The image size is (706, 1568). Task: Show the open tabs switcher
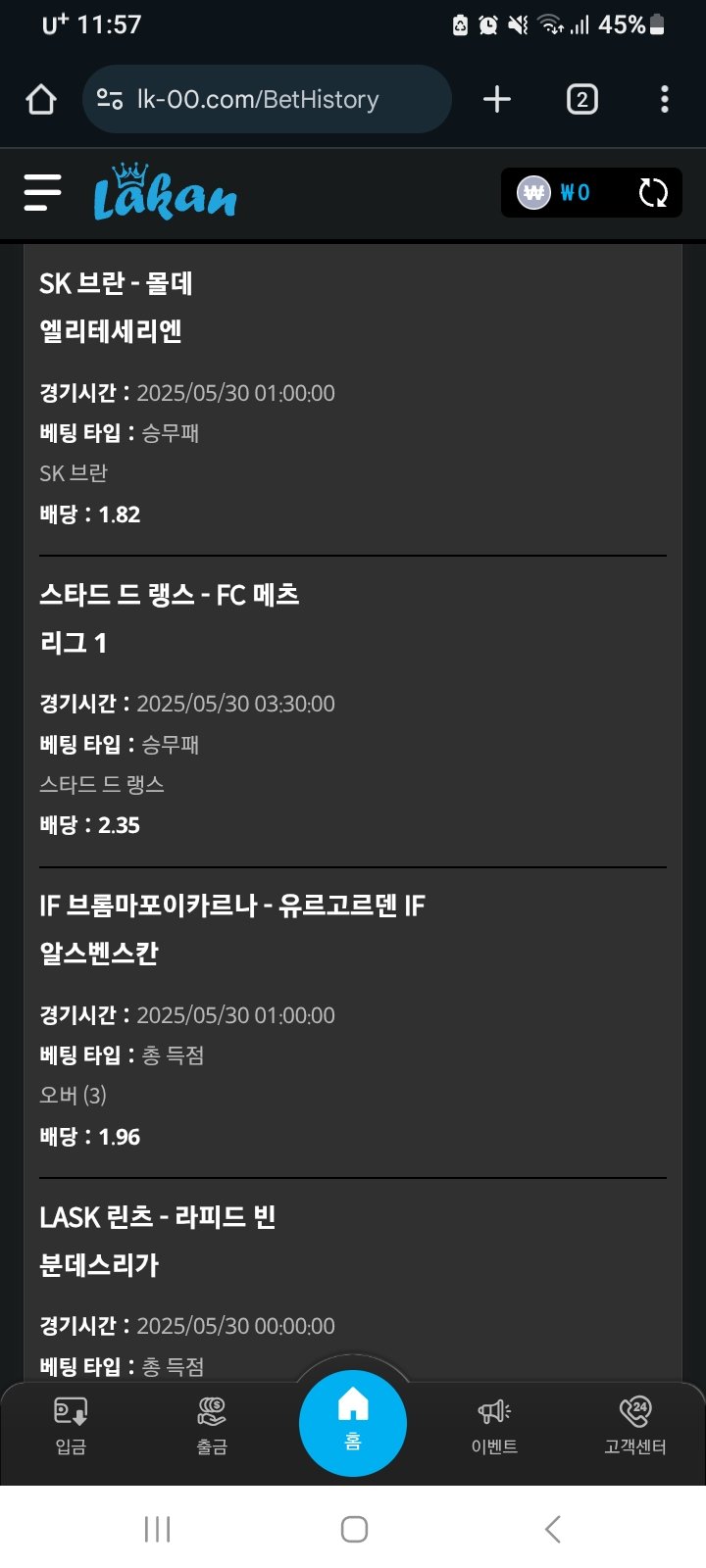click(581, 99)
